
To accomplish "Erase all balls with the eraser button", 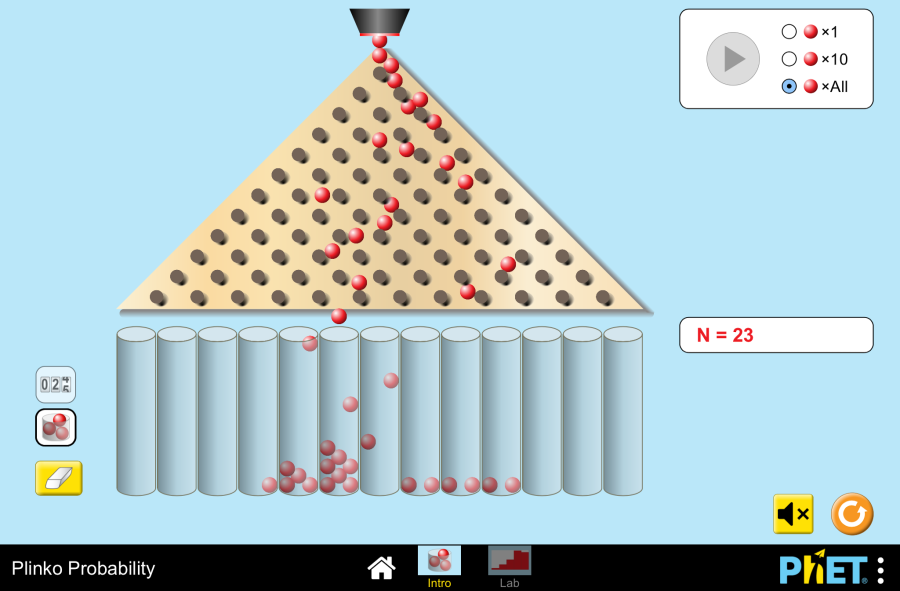I will coord(59,478).
